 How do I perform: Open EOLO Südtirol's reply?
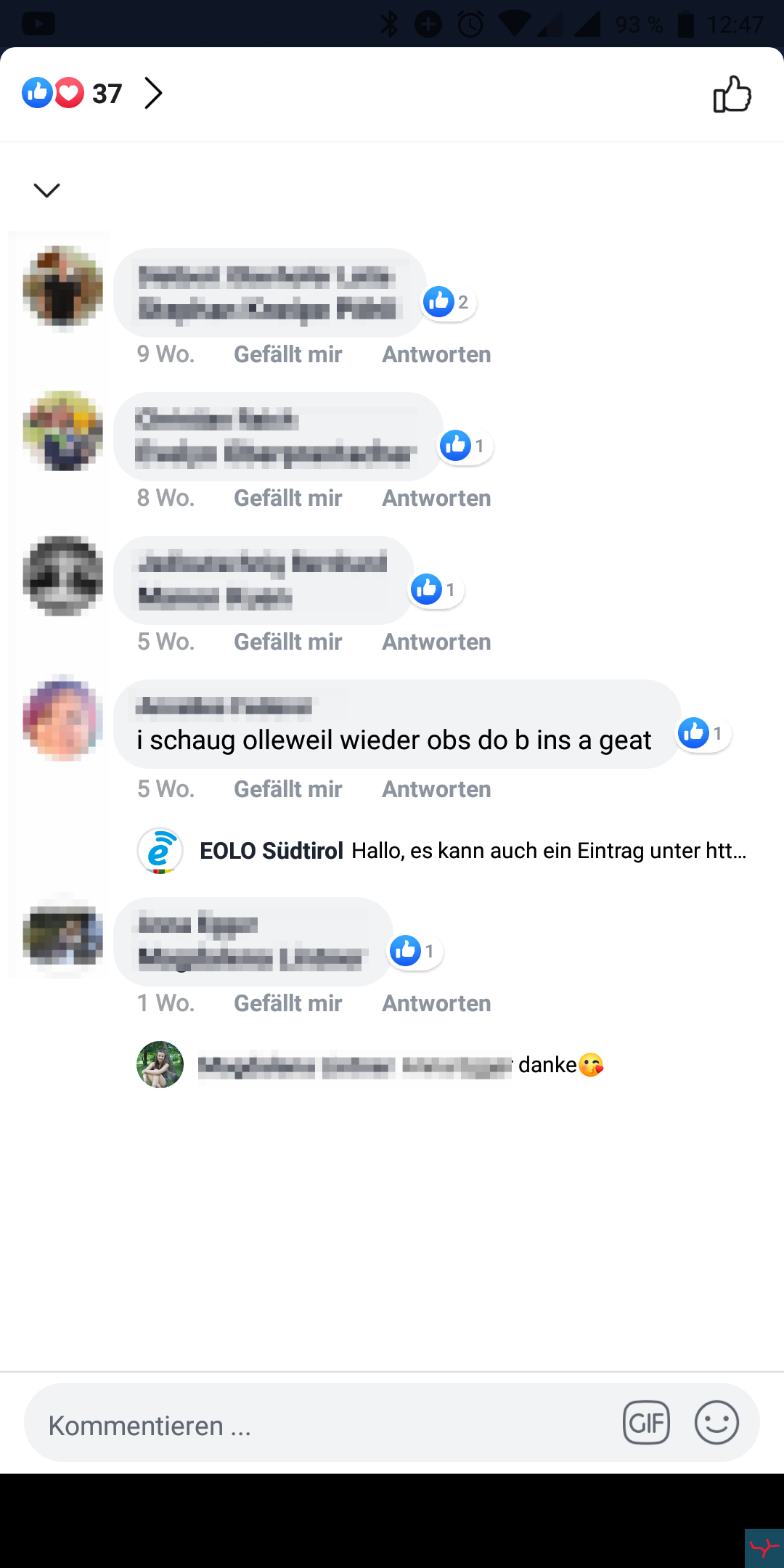[472, 851]
